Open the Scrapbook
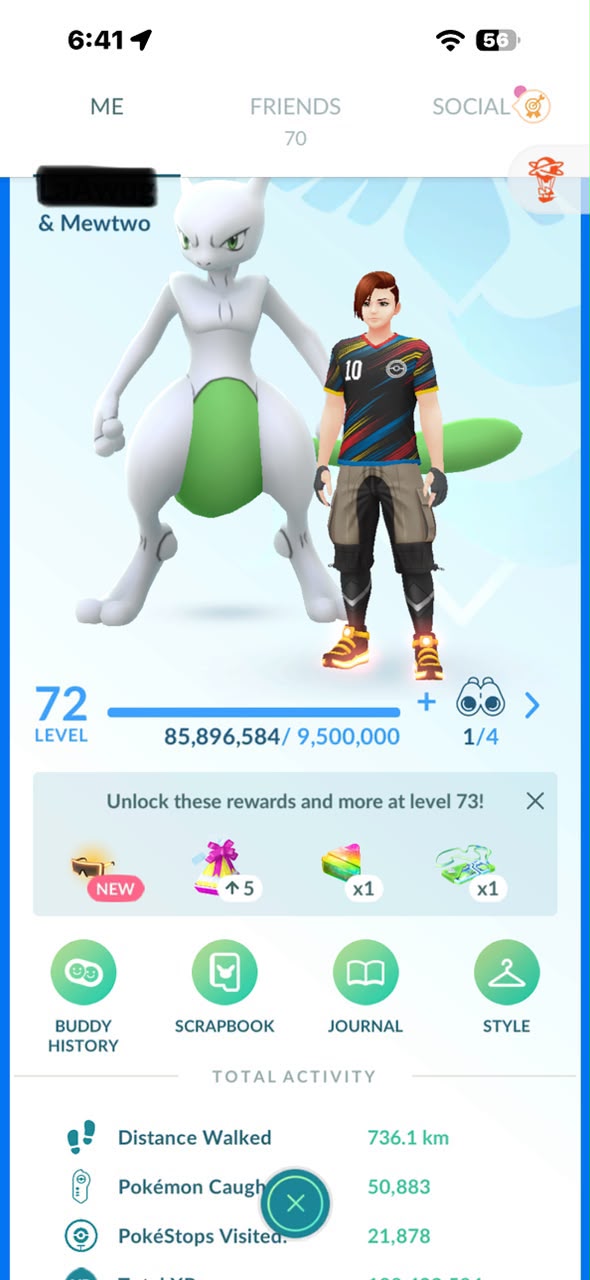 click(224, 988)
